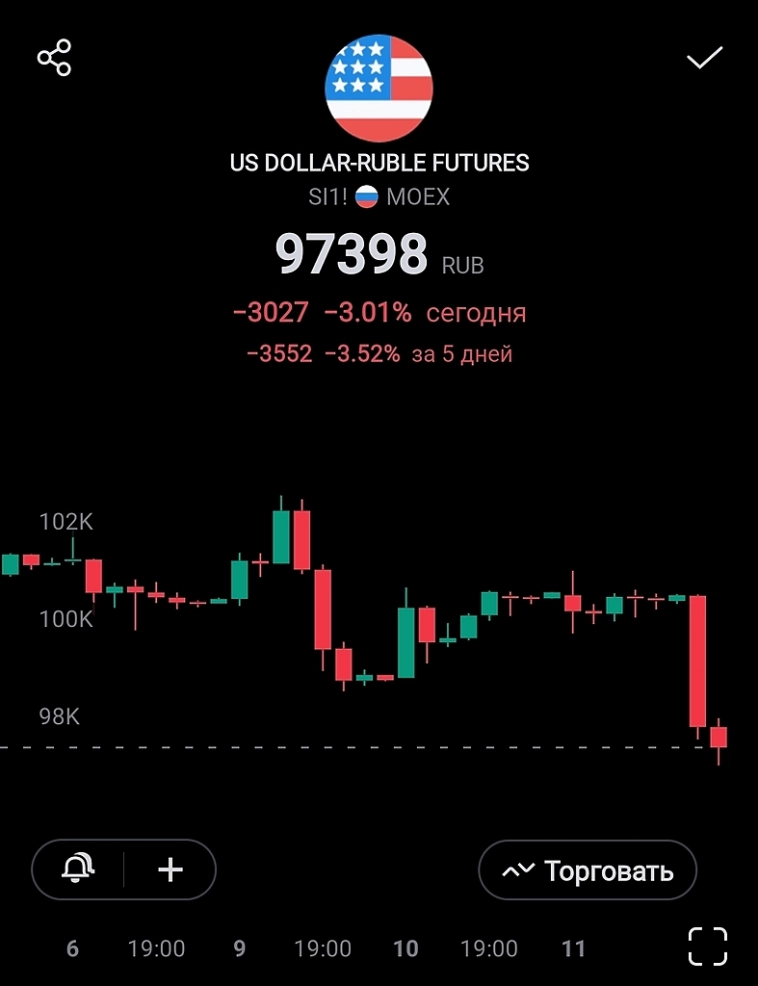Open the SI1! MOEX symbol details
Screen dimensions: 758x986
coord(379,197)
